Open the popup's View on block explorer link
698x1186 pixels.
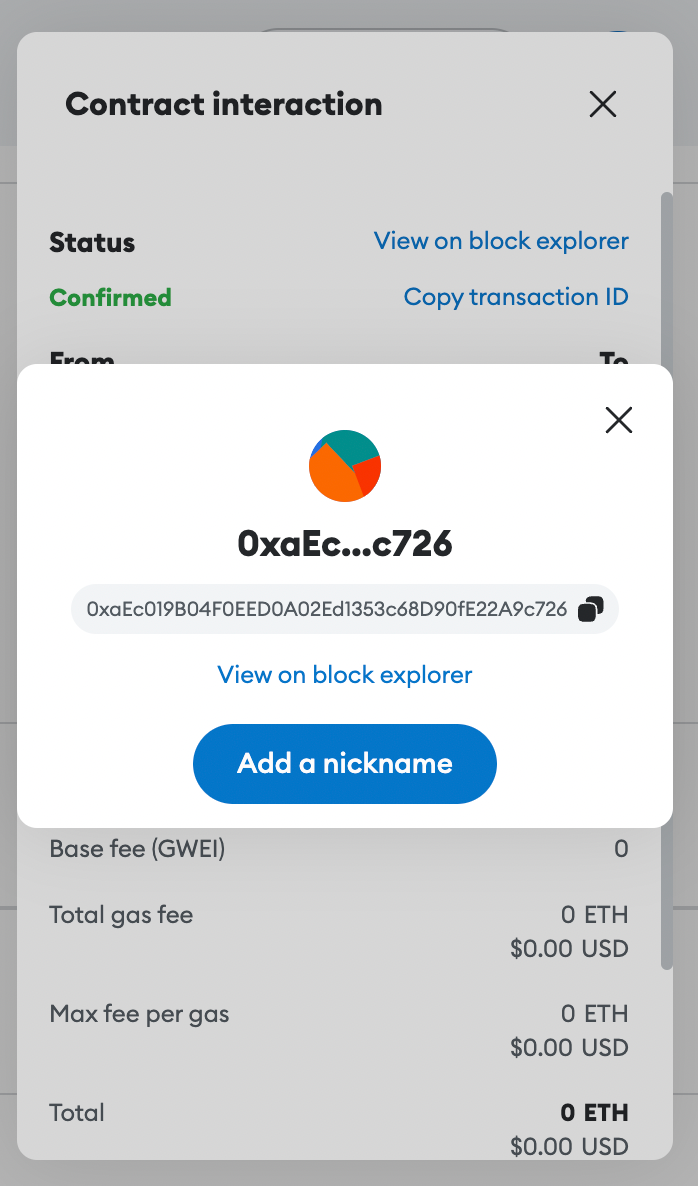click(344, 675)
